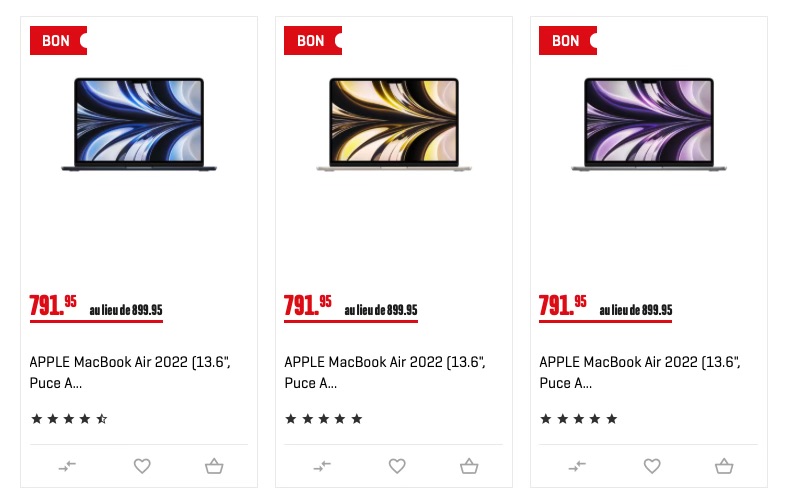Open the MacBook Air card with yellow wallpaper
The height and width of the screenshot is (496, 786).
click(393, 126)
